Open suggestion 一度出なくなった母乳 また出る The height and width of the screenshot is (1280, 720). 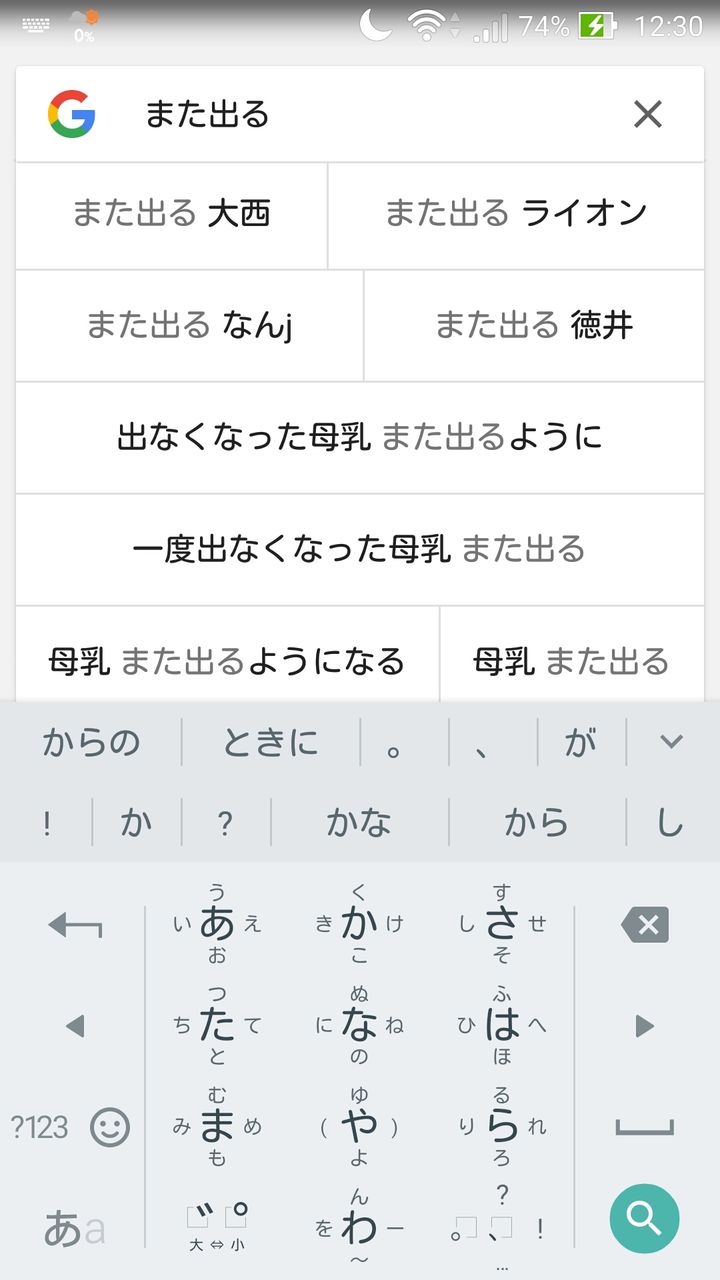click(x=360, y=549)
